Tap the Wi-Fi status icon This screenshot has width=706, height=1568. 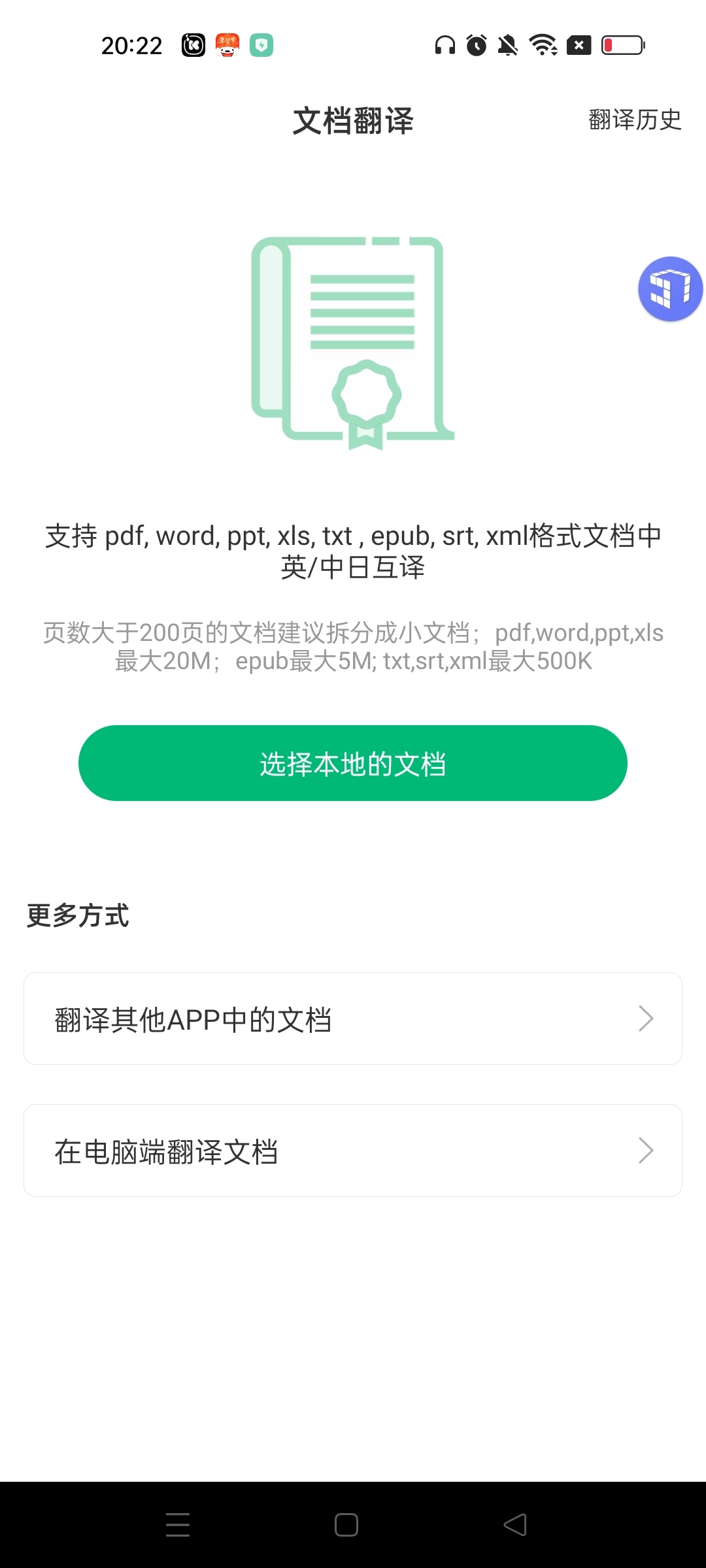coord(543,46)
